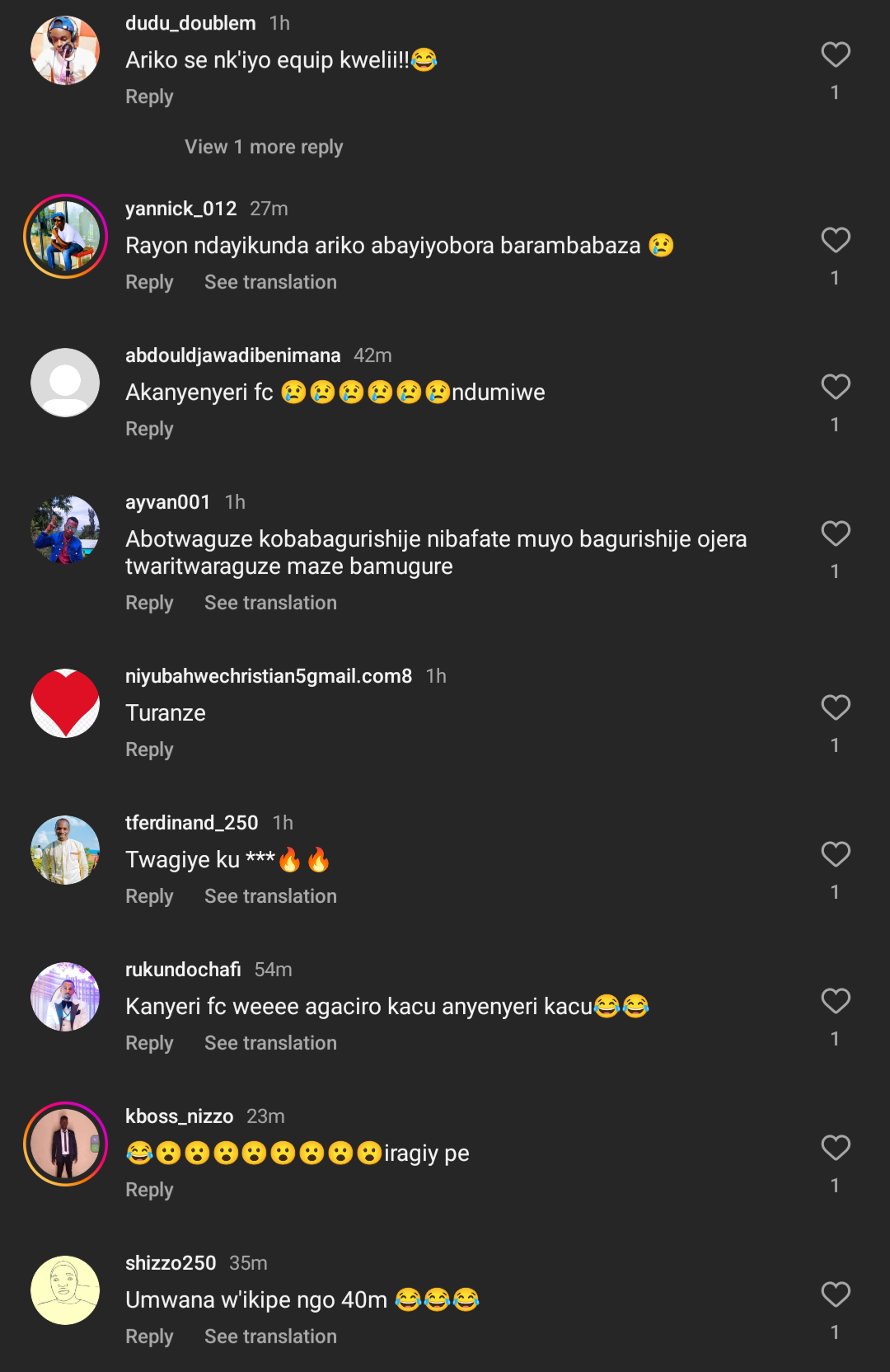This screenshot has width=890, height=1372.
Task: See translation of yannick_012's comment
Action: 270,282
